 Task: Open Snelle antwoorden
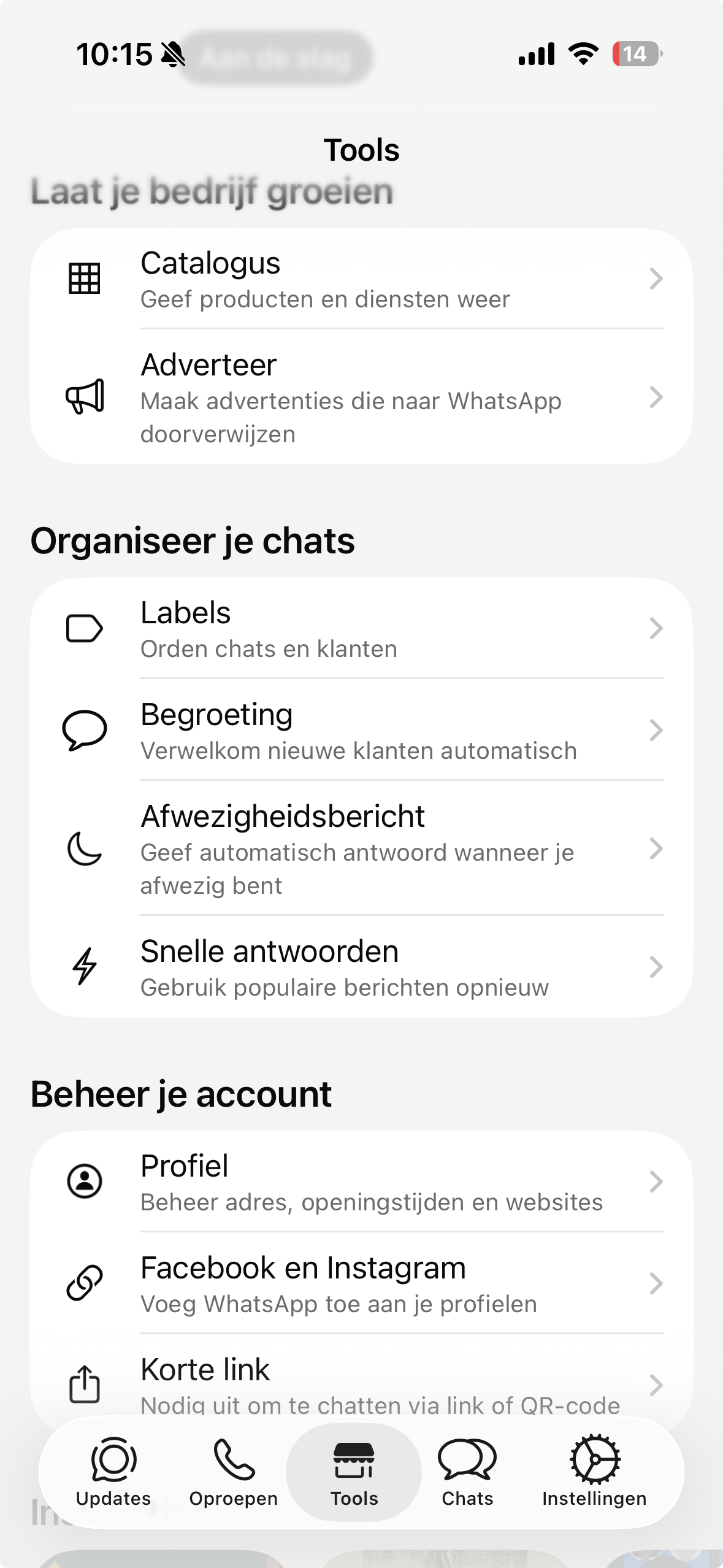tap(362, 967)
